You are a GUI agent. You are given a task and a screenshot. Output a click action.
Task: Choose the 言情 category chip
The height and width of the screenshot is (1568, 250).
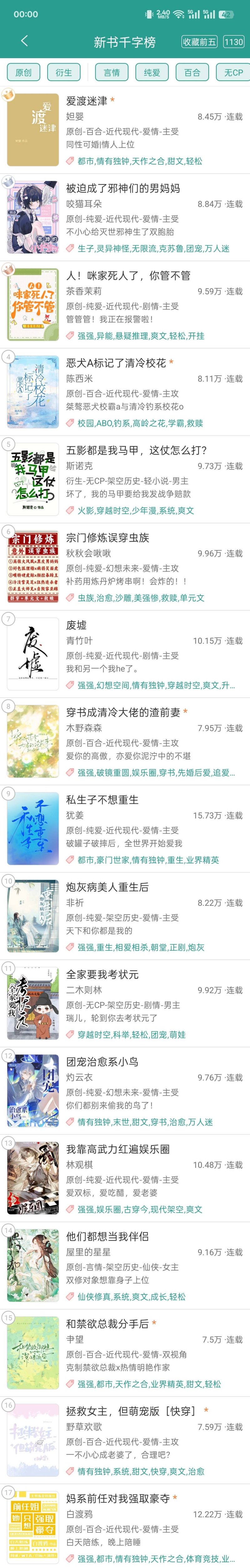pyautogui.click(x=112, y=73)
